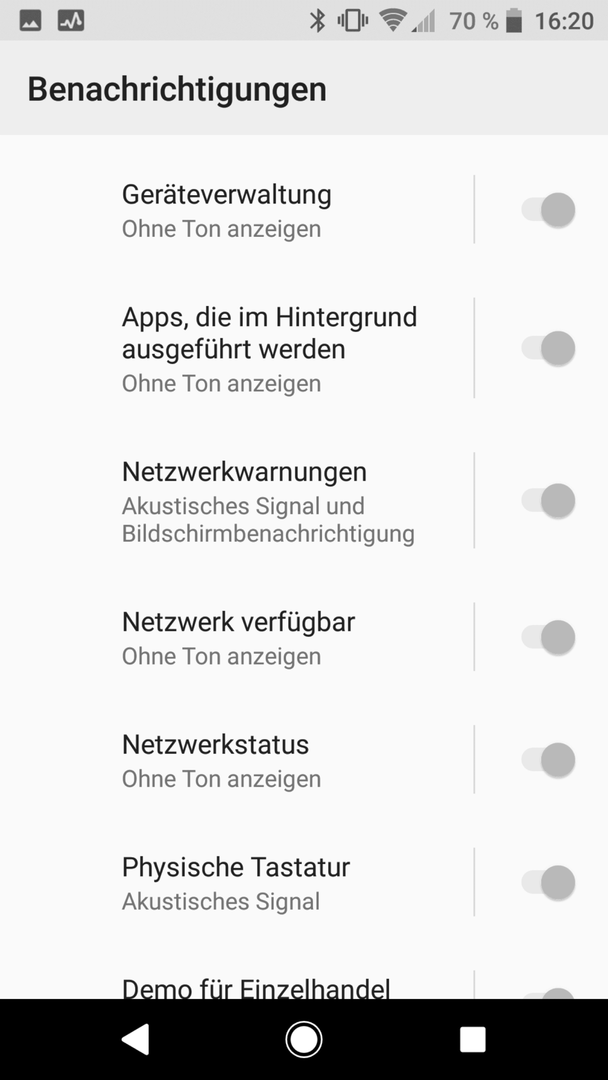Toggle the Netzwerkwarnungen switch
The image size is (608, 1080).
pos(548,500)
